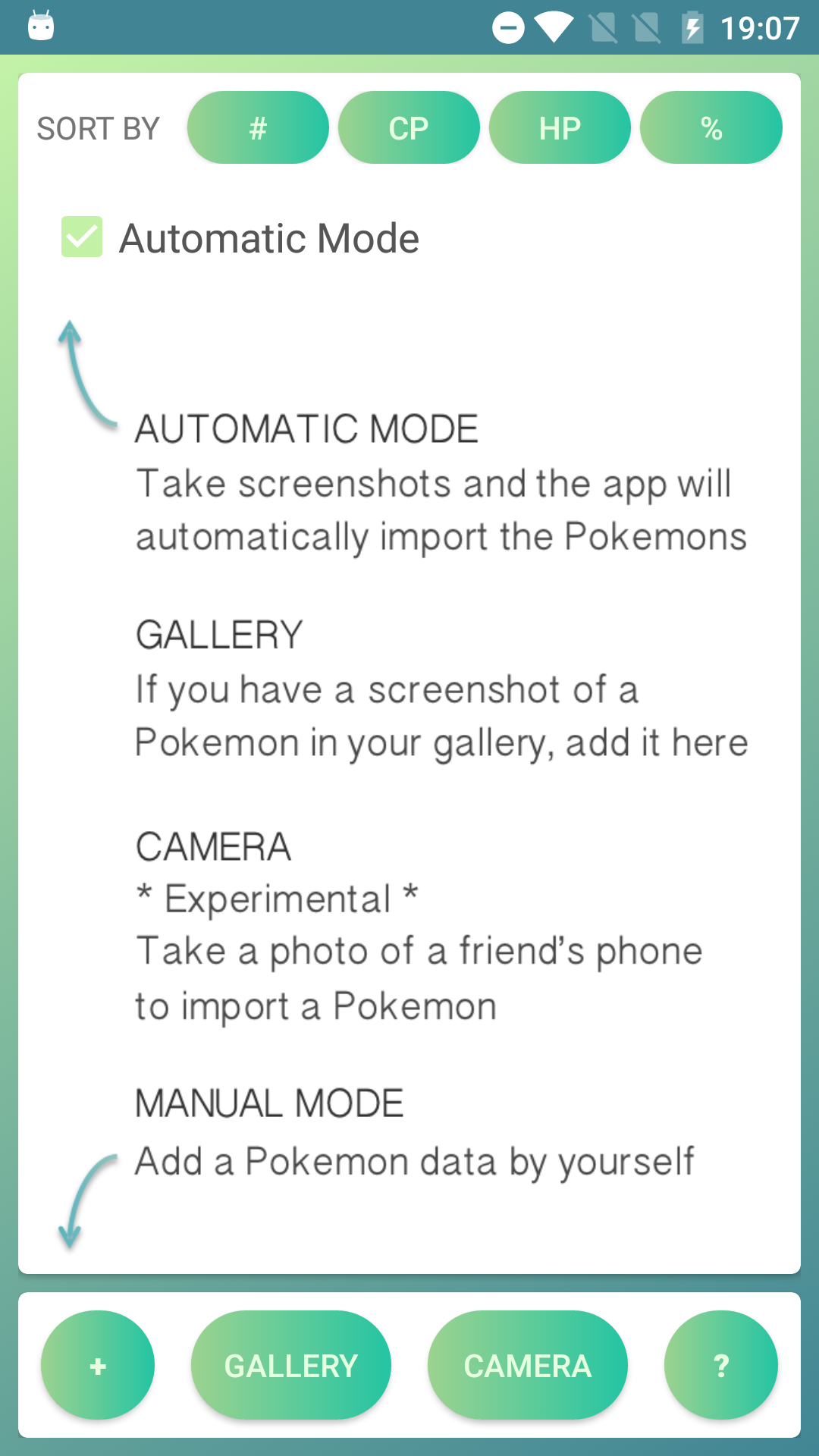Viewport: 819px width, 1456px height.
Task: Sort Pokemon by number (#)
Action: click(258, 127)
